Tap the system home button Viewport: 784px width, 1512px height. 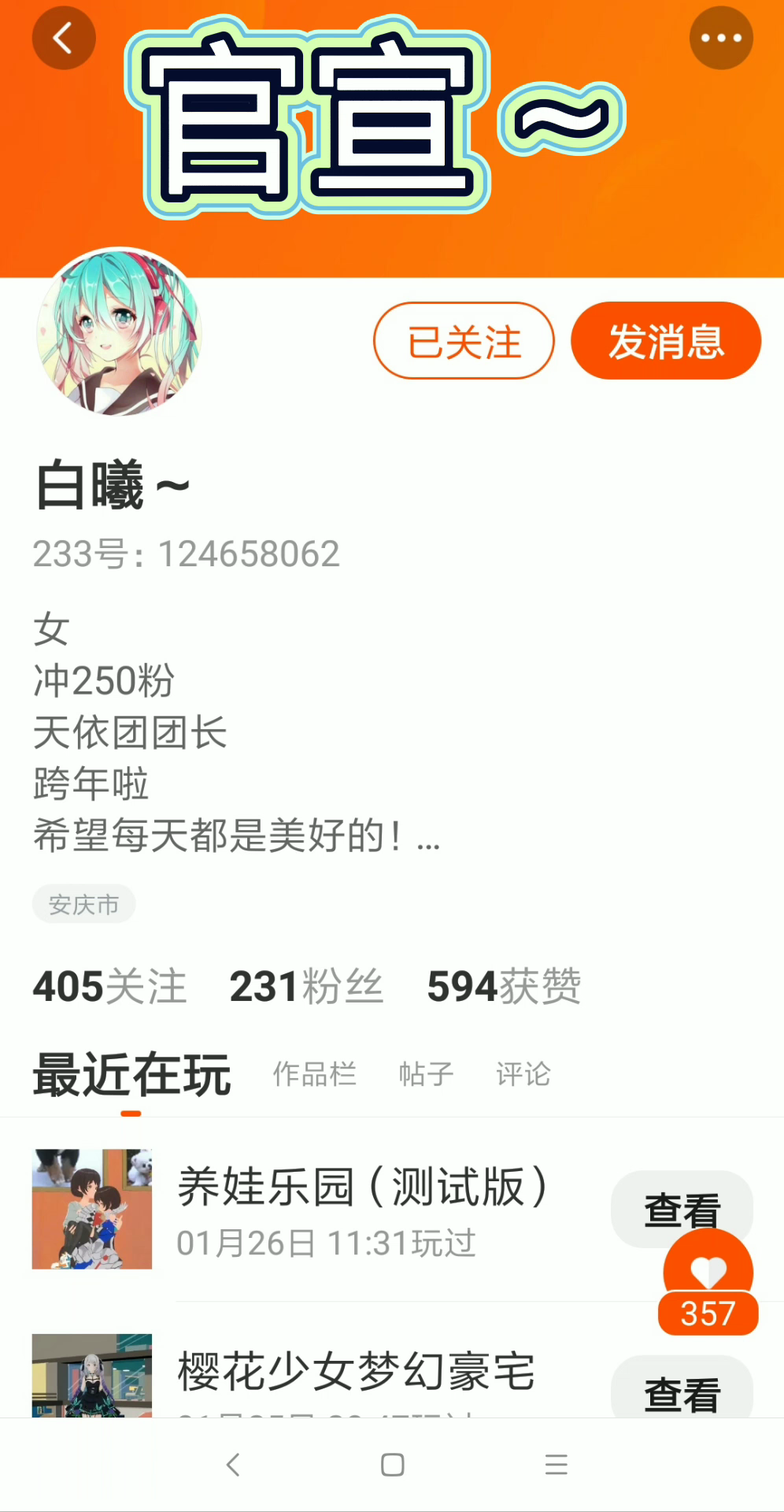pyautogui.click(x=392, y=1465)
